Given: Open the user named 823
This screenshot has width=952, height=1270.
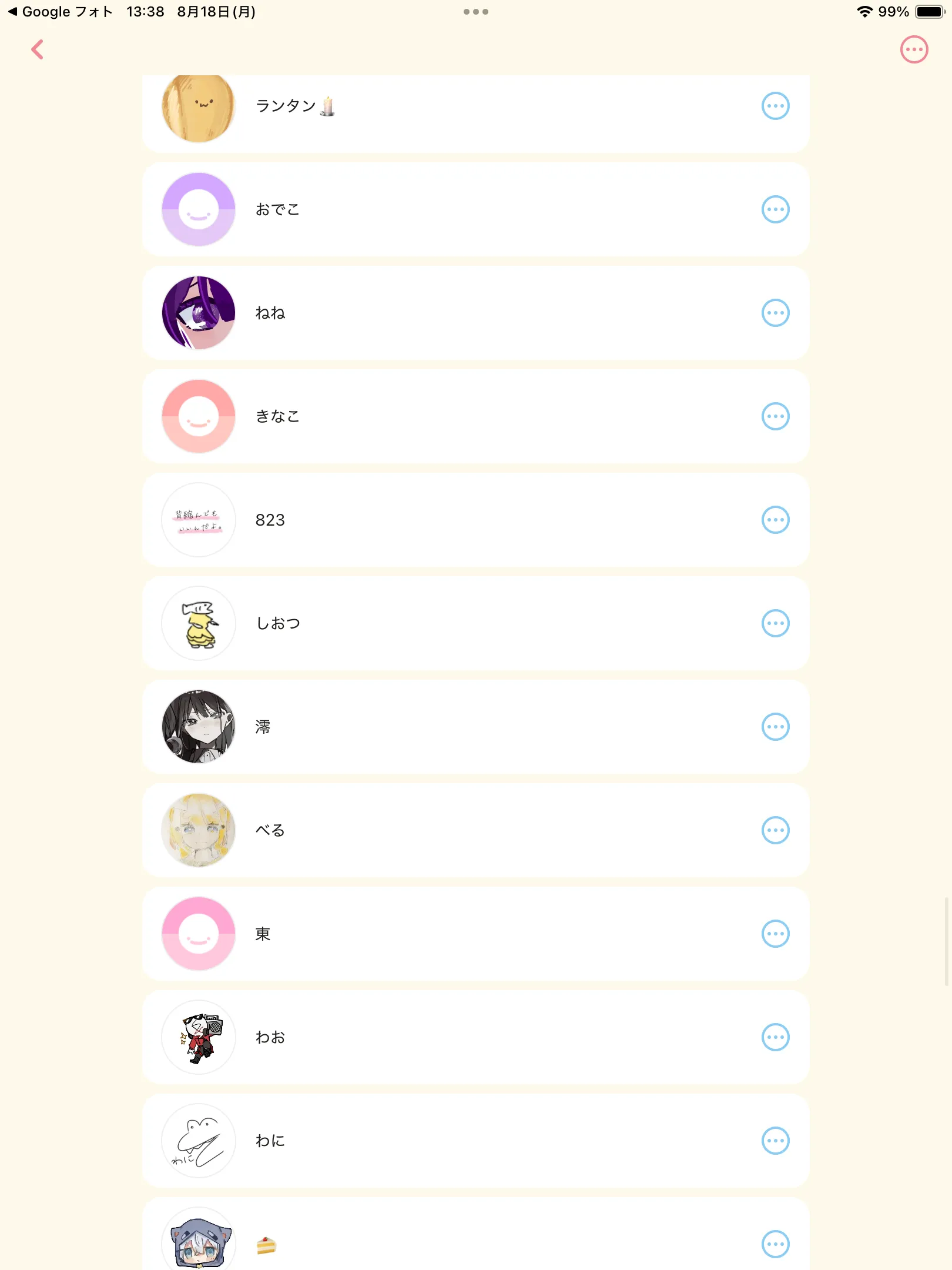Looking at the screenshot, I should [x=475, y=520].
